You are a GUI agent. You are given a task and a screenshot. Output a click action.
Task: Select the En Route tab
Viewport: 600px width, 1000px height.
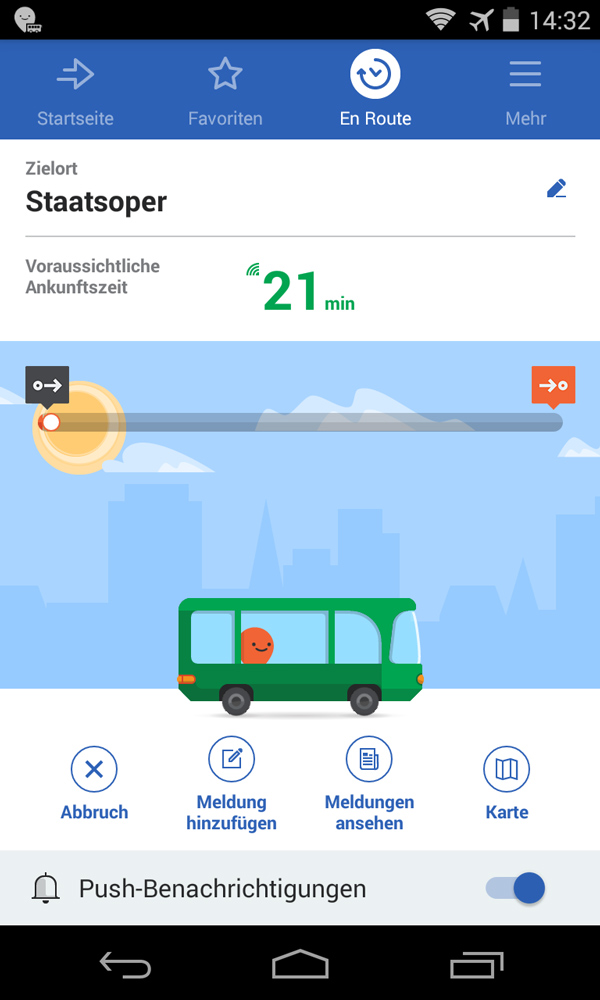[375, 90]
